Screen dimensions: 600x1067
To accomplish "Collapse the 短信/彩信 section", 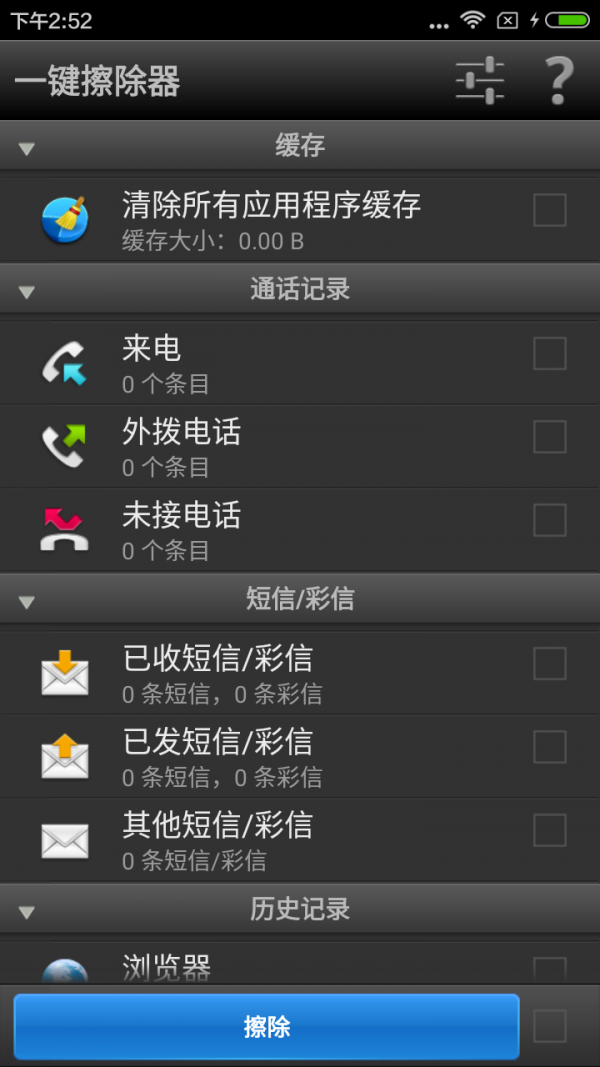I will [x=27, y=601].
